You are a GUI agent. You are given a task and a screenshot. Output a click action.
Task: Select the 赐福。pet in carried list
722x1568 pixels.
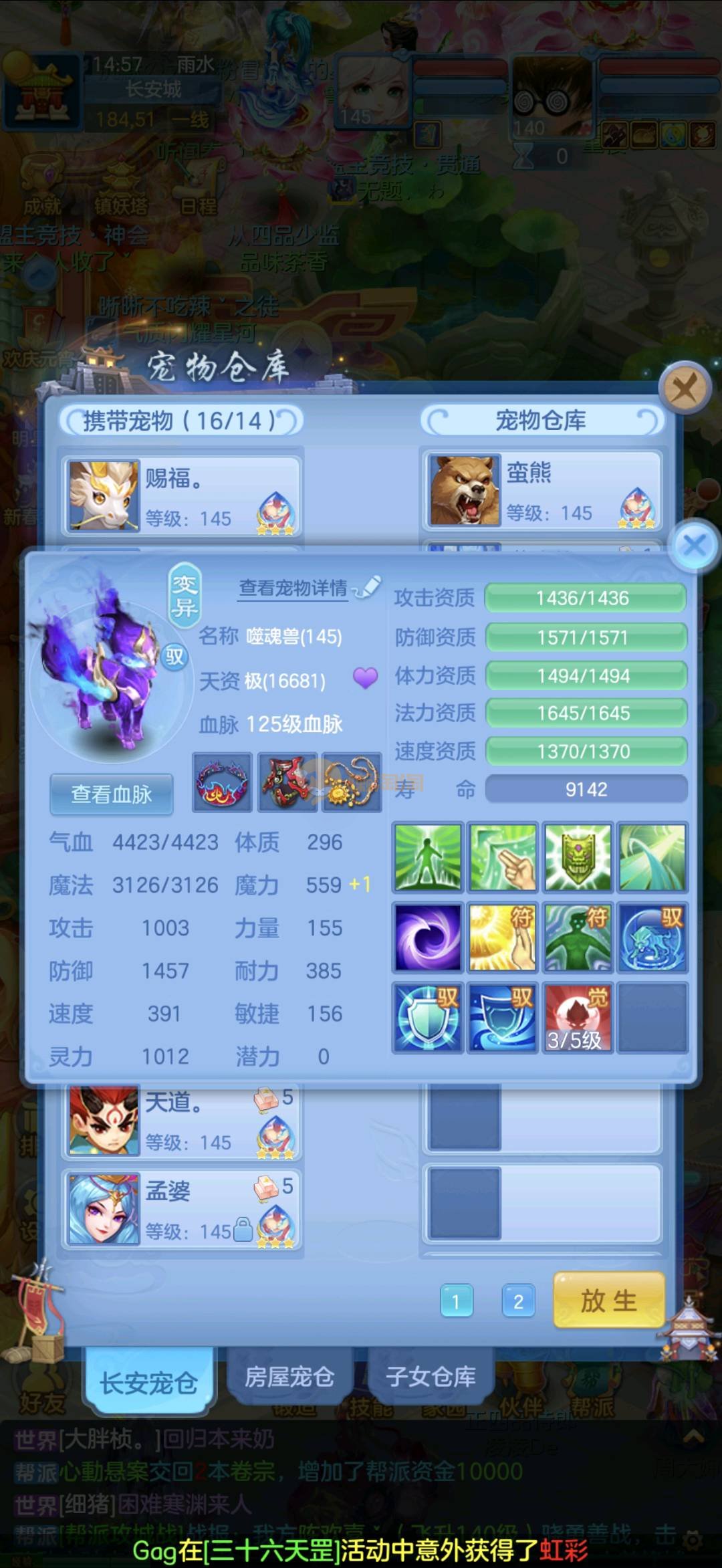coord(181,496)
